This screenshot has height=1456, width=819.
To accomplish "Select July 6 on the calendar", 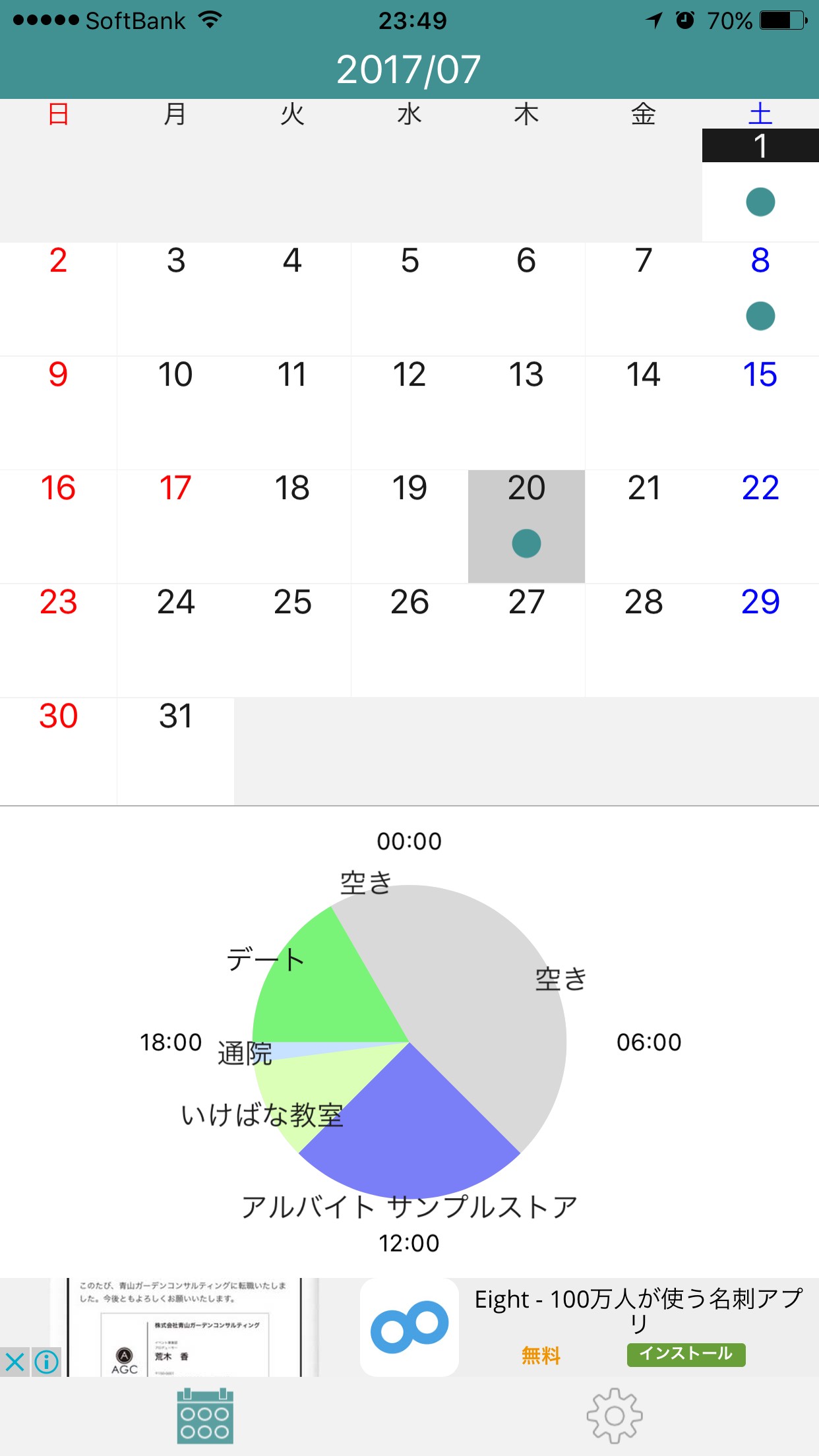I will click(526, 298).
